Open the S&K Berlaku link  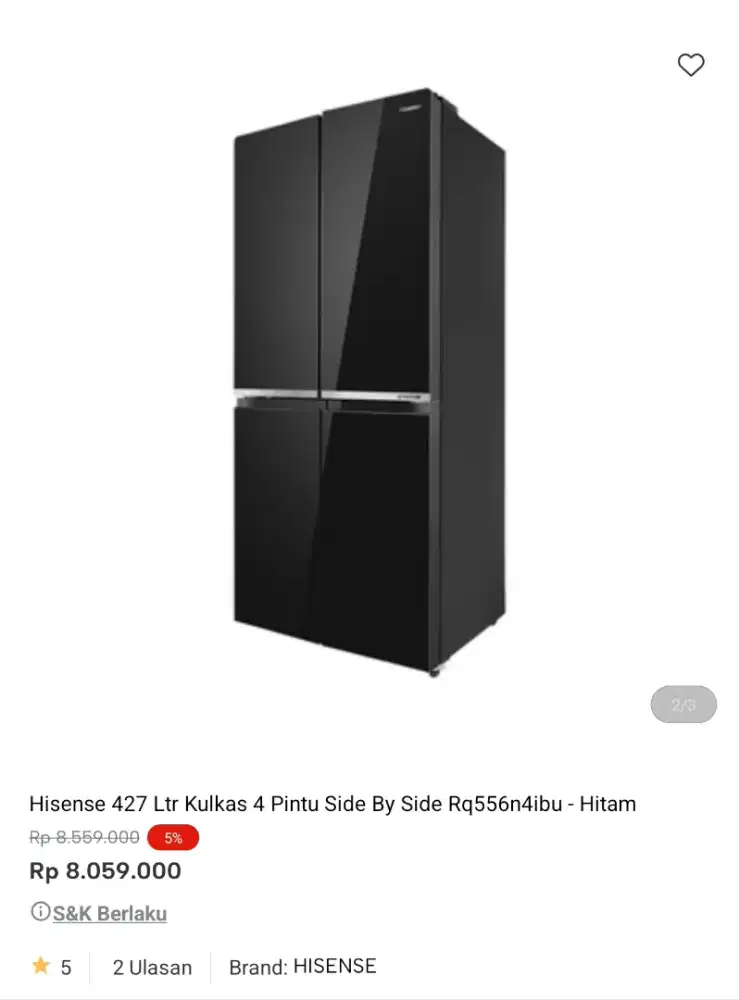coord(109,913)
